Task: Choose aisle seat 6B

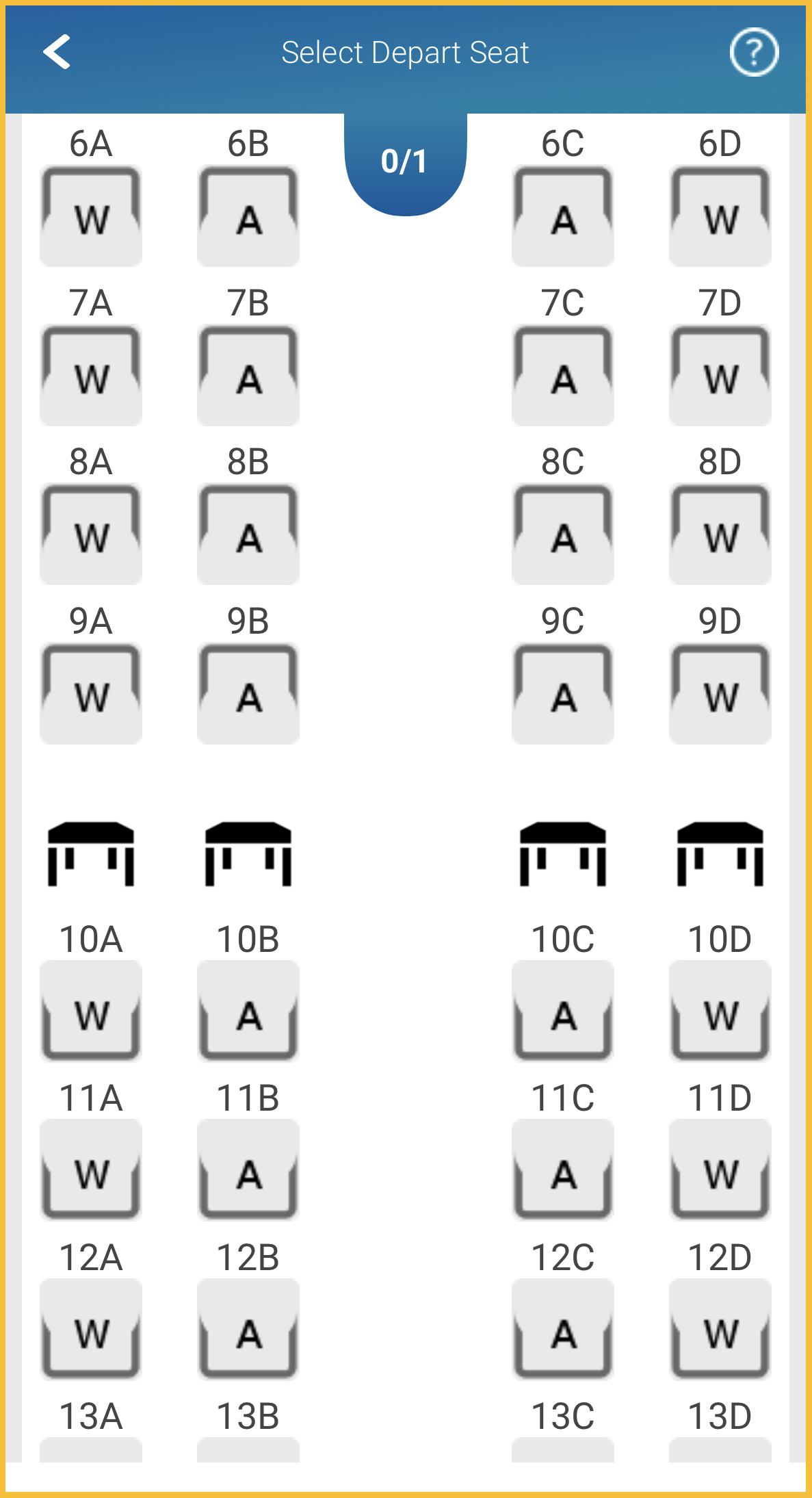Action: click(248, 217)
